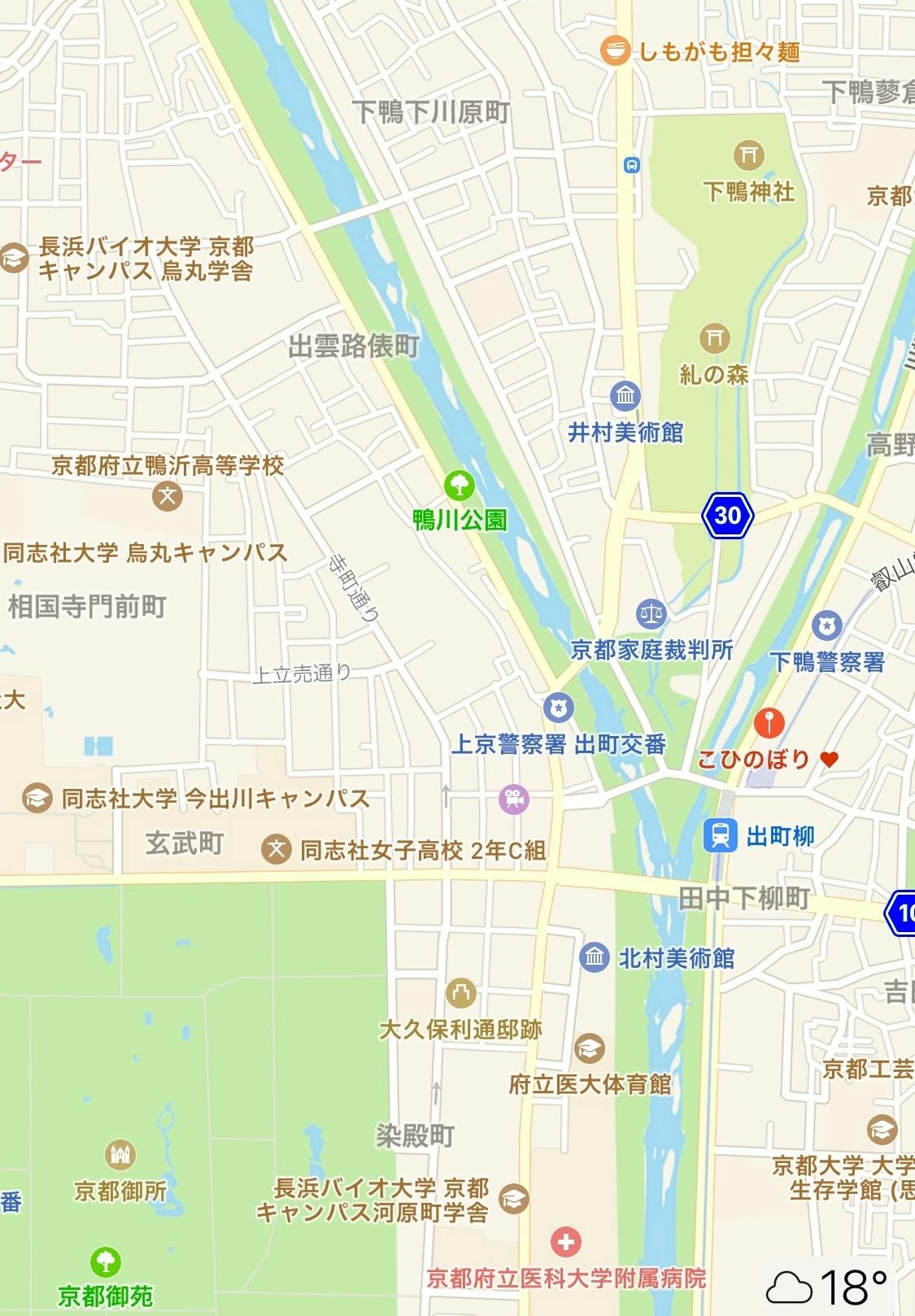Open the 京都御苑 park marker

pyautogui.click(x=105, y=1262)
